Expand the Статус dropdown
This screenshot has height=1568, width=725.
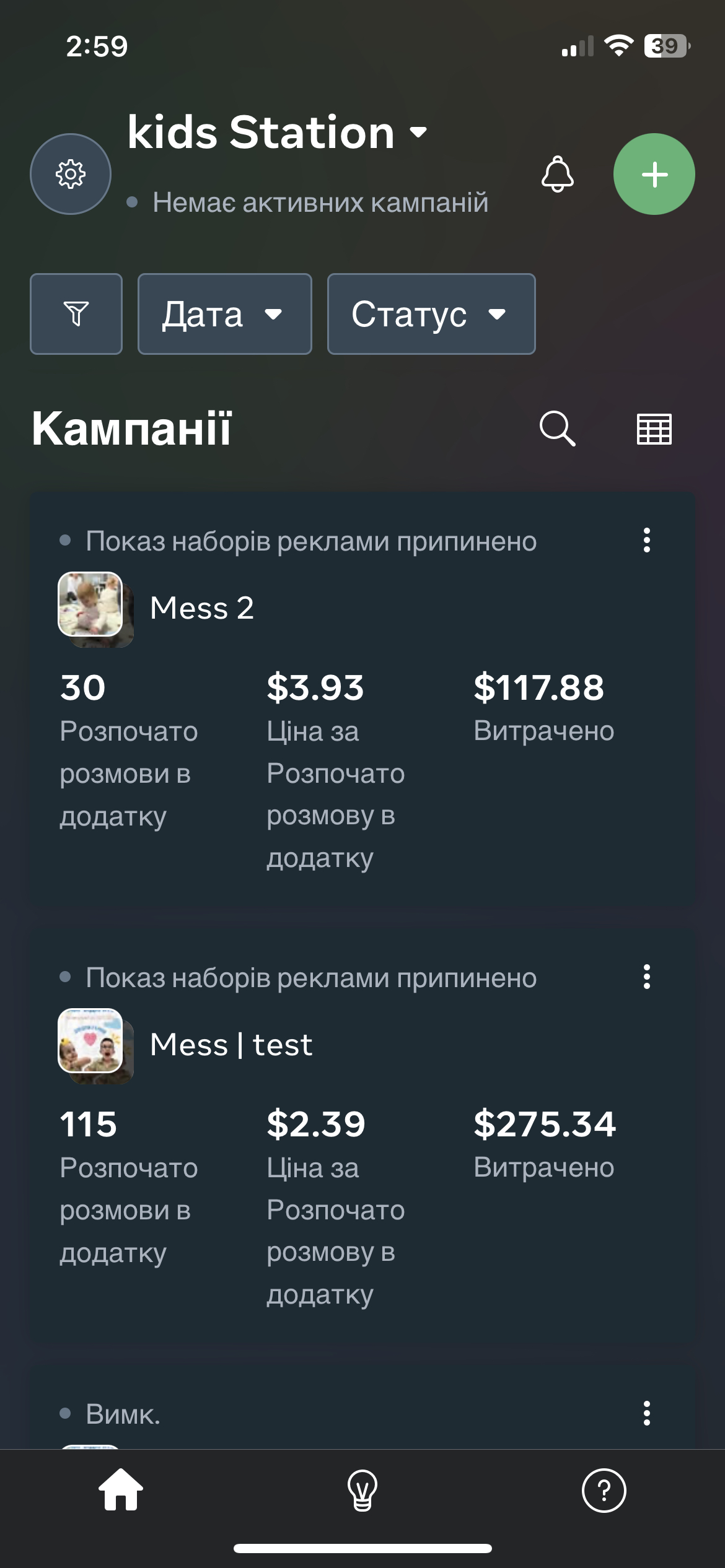[x=431, y=314]
